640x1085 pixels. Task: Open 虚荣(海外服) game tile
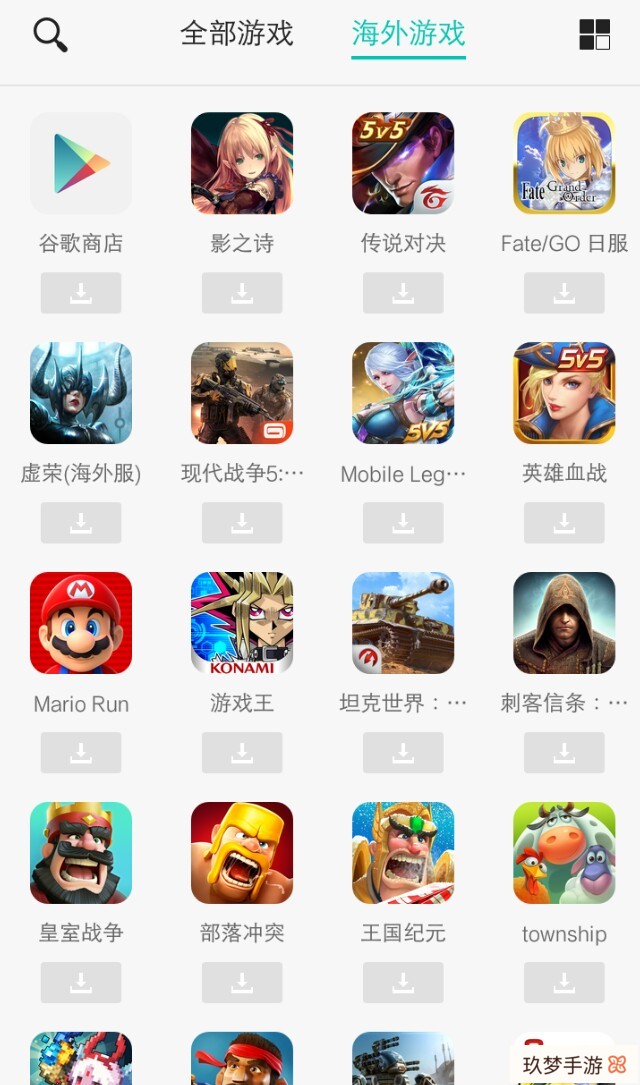point(81,393)
